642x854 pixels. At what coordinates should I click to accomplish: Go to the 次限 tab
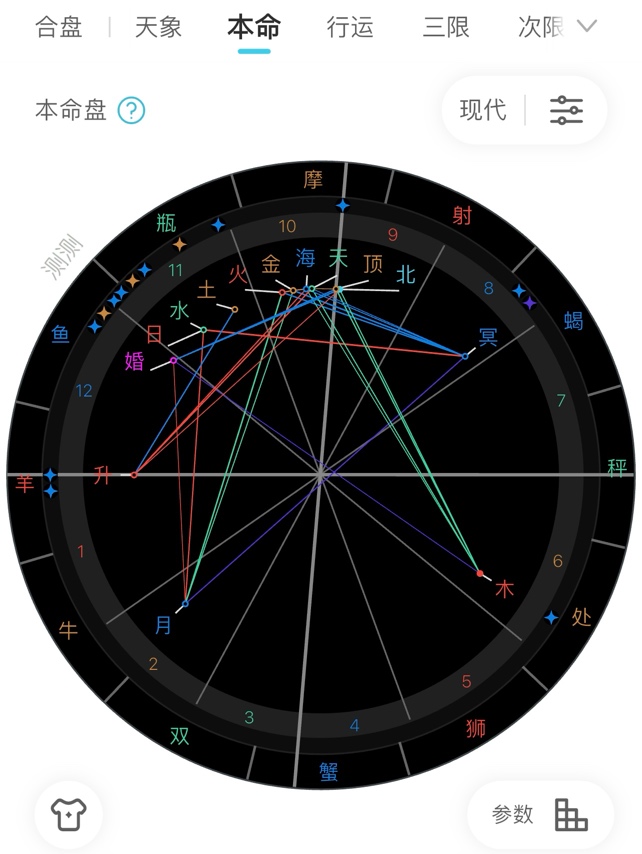point(540,27)
